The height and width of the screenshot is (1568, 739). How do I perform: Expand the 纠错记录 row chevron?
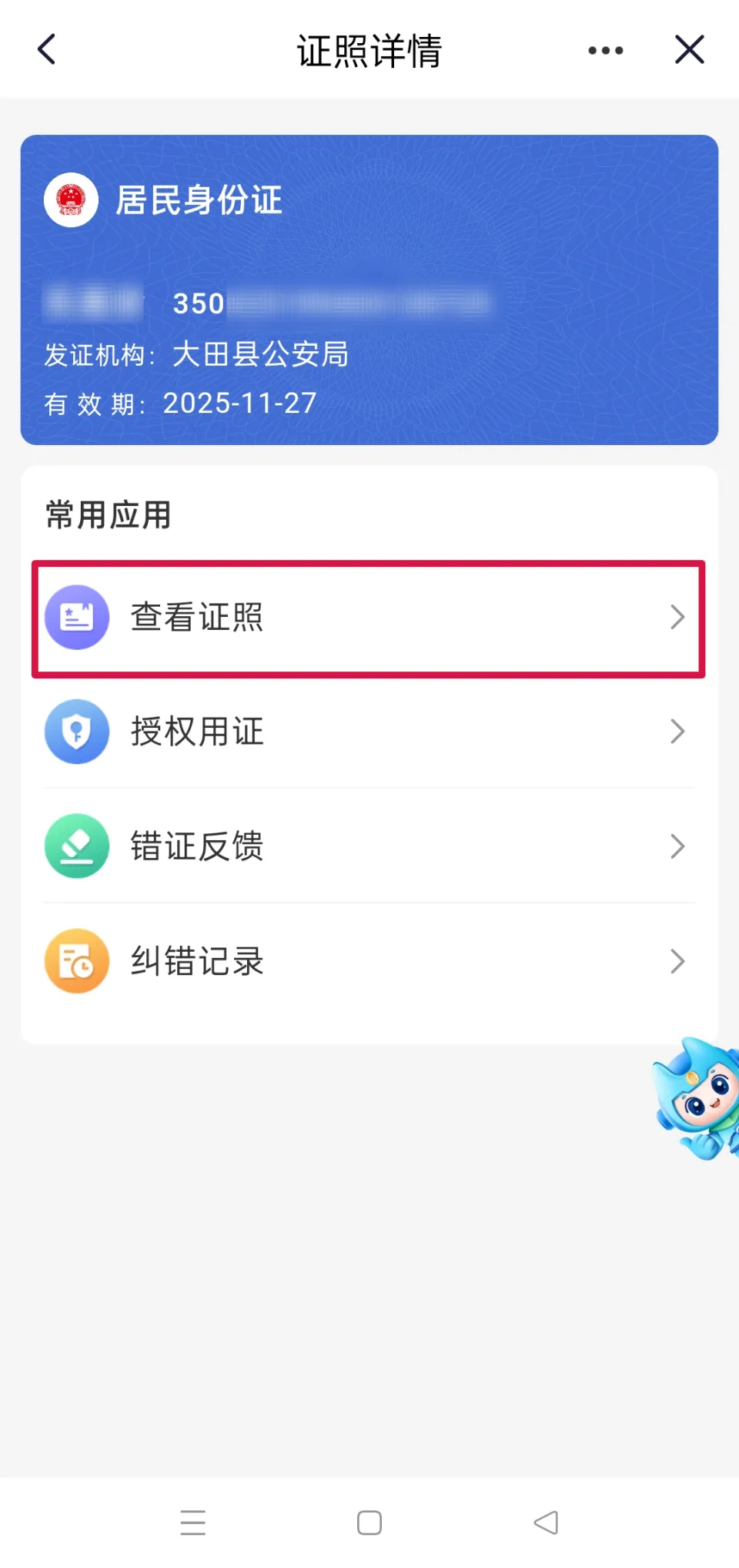(677, 962)
